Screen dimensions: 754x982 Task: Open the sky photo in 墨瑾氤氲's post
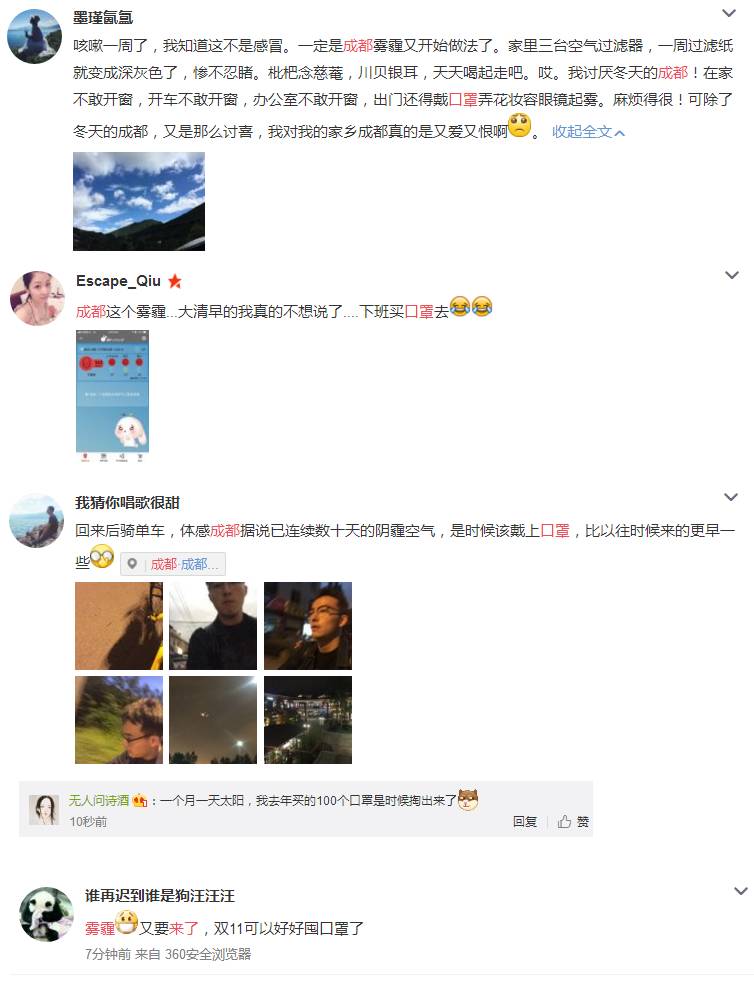click(139, 201)
